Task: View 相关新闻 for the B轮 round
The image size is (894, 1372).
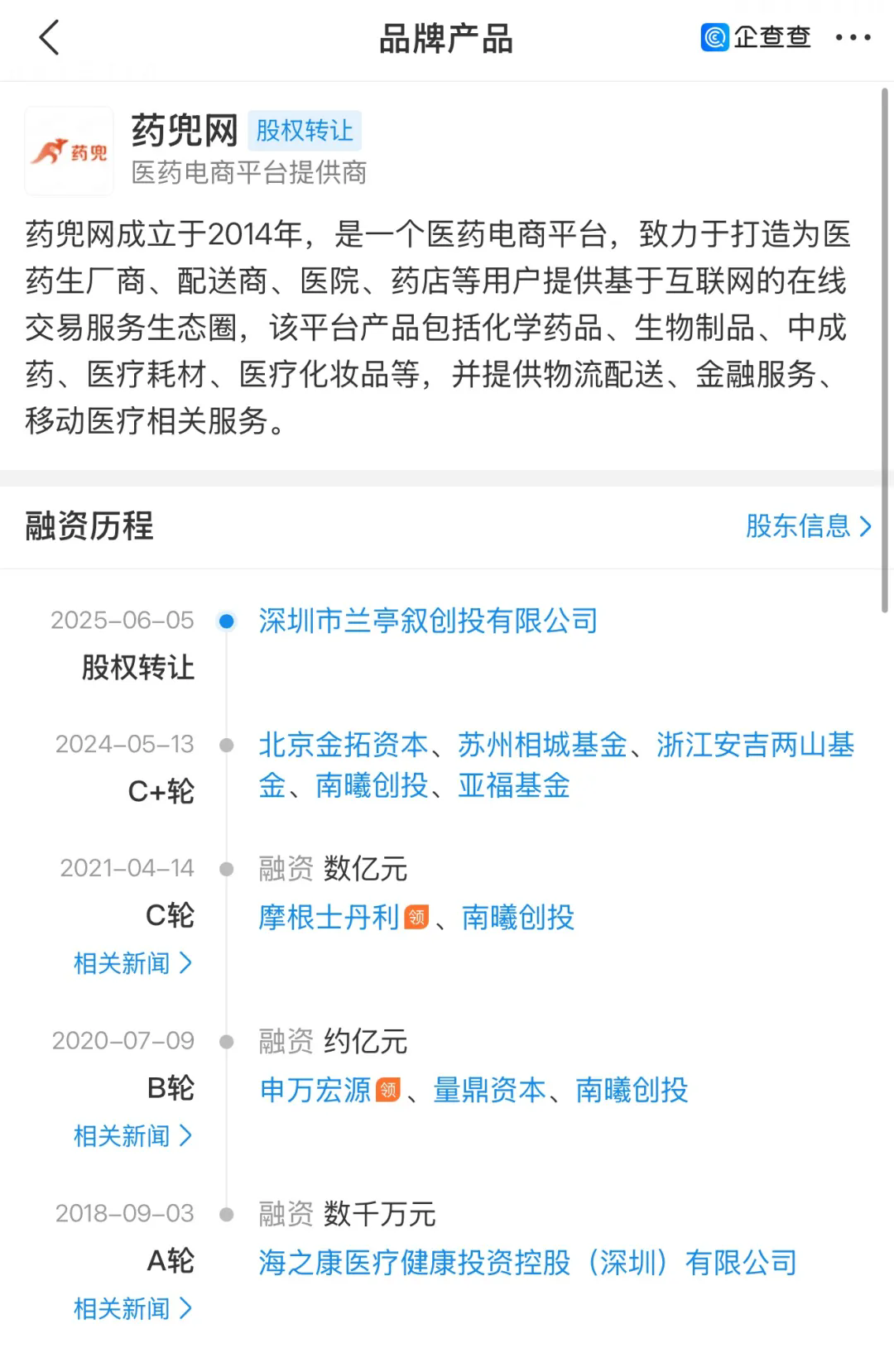Action: [132, 1136]
